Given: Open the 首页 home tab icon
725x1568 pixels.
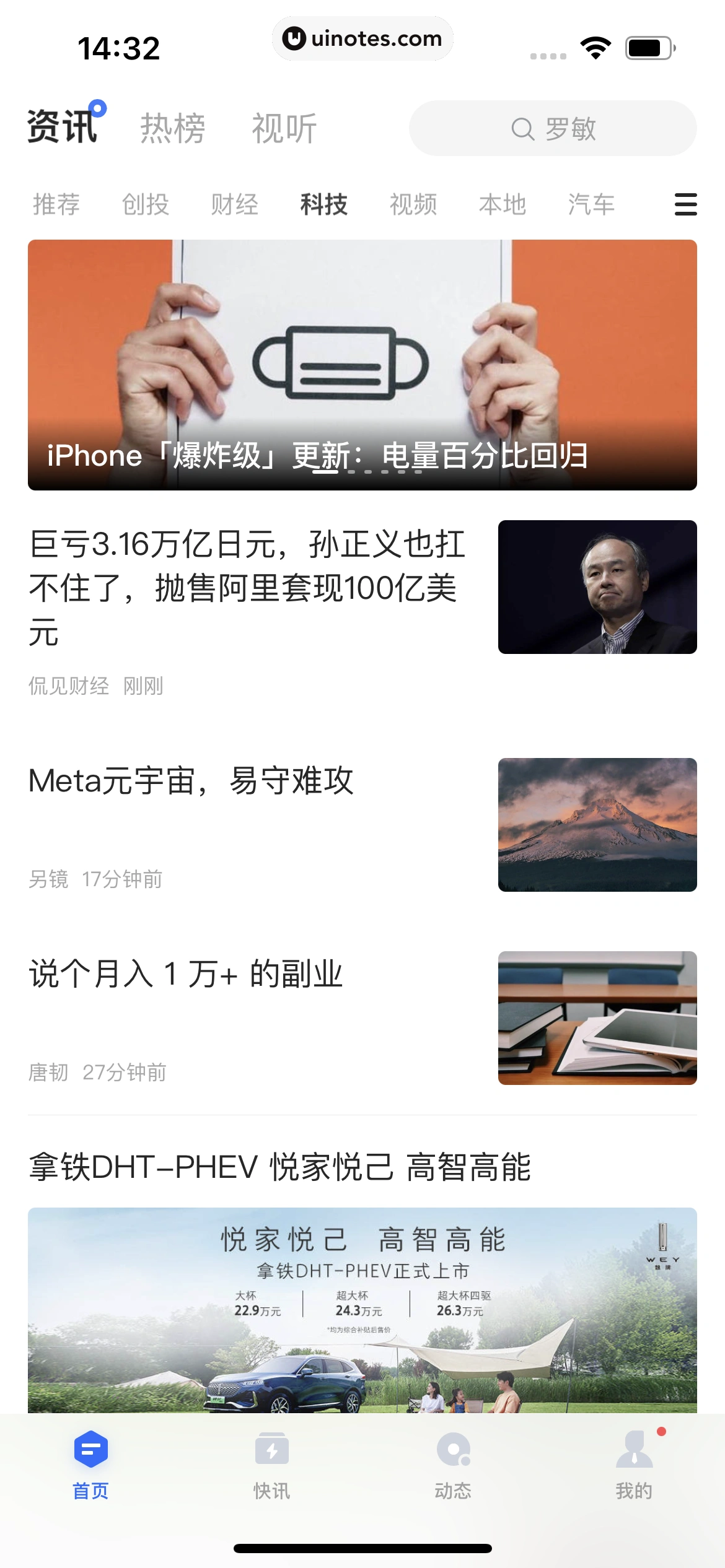Looking at the screenshot, I should pos(90,1449).
